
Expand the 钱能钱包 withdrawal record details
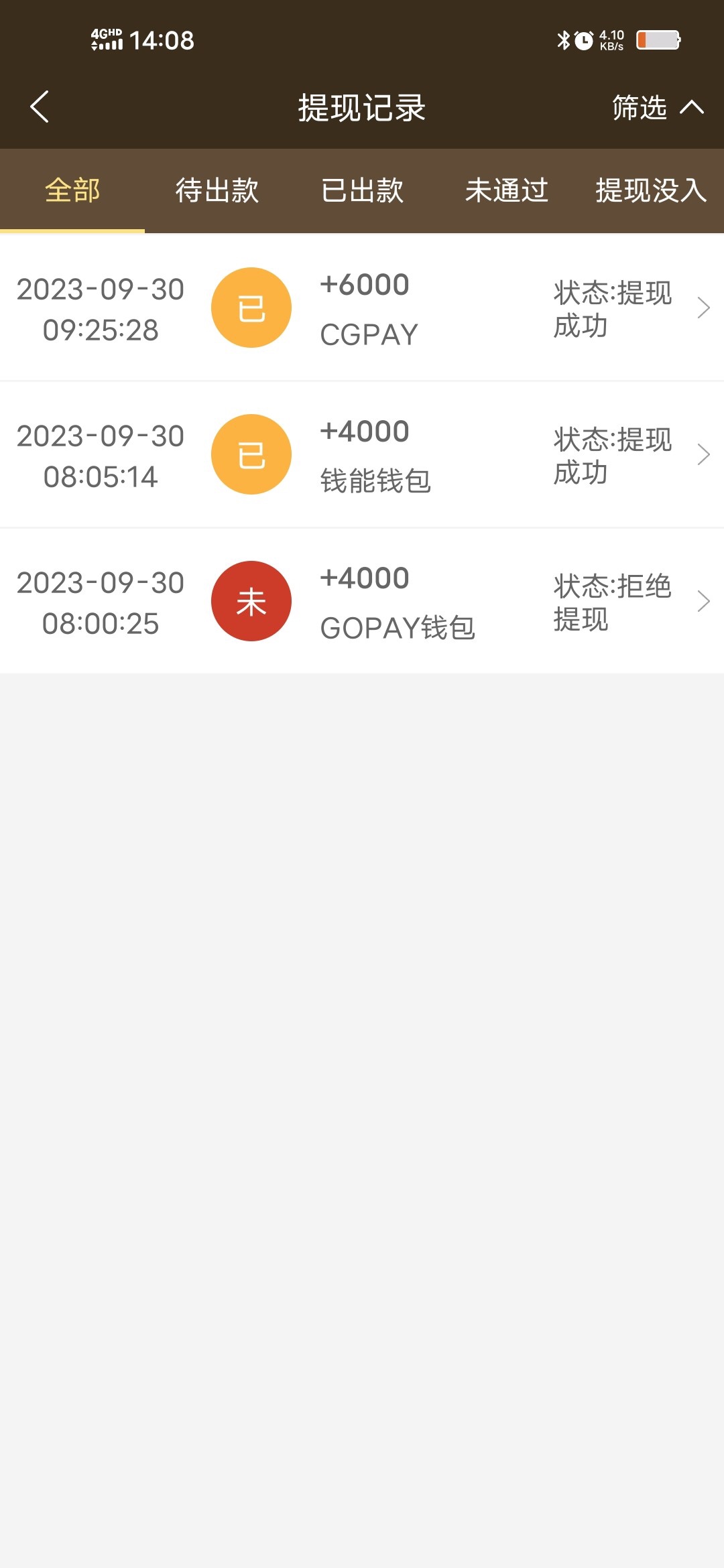703,454
